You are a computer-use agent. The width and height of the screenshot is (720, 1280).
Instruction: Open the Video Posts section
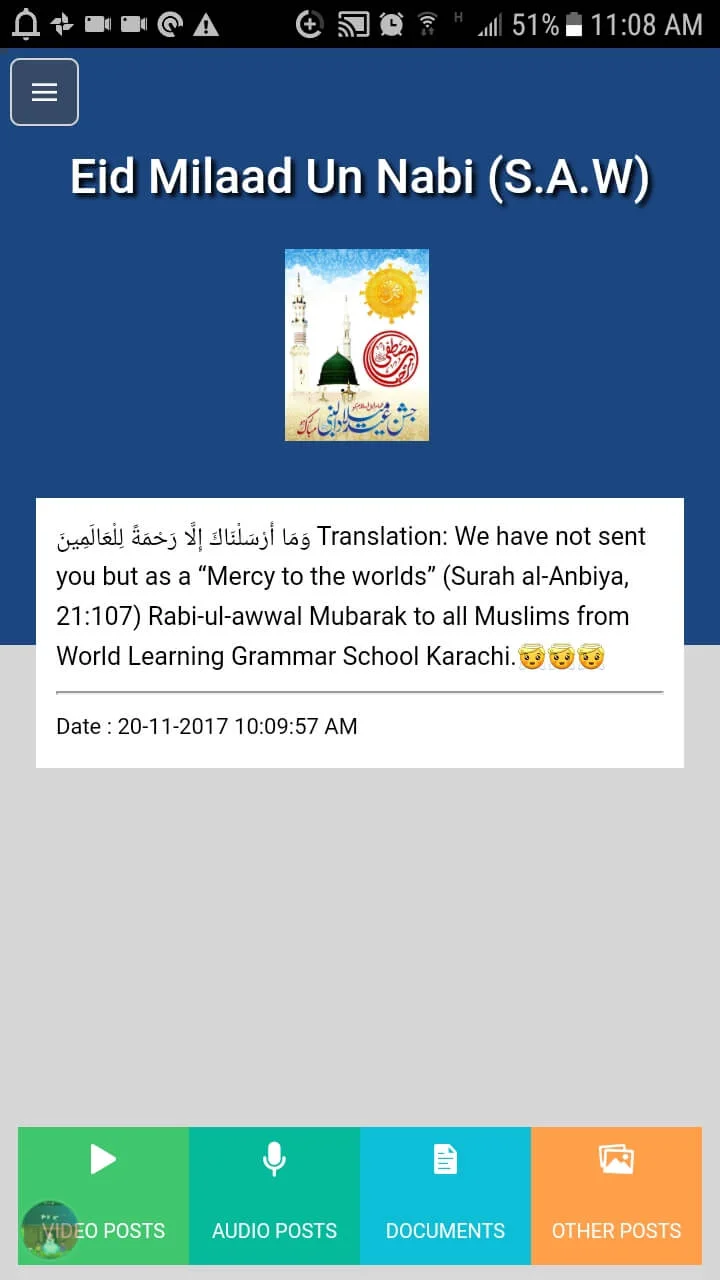[x=103, y=1195]
